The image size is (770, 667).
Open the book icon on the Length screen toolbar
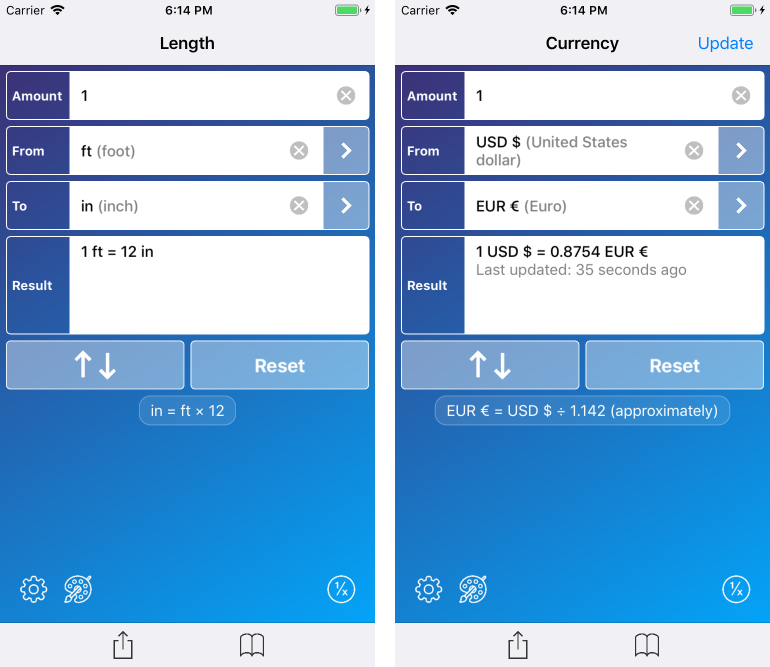[252, 646]
